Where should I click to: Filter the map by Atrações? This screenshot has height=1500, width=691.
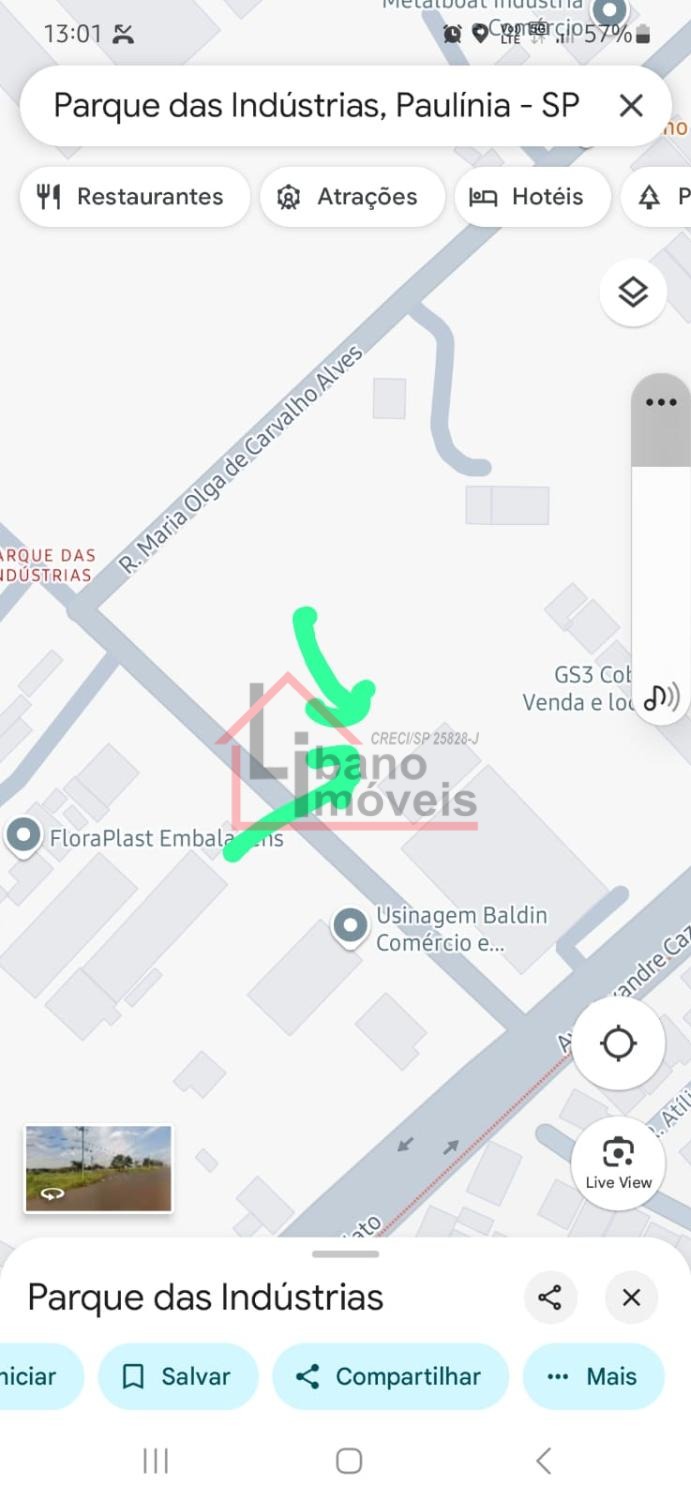tap(351, 196)
